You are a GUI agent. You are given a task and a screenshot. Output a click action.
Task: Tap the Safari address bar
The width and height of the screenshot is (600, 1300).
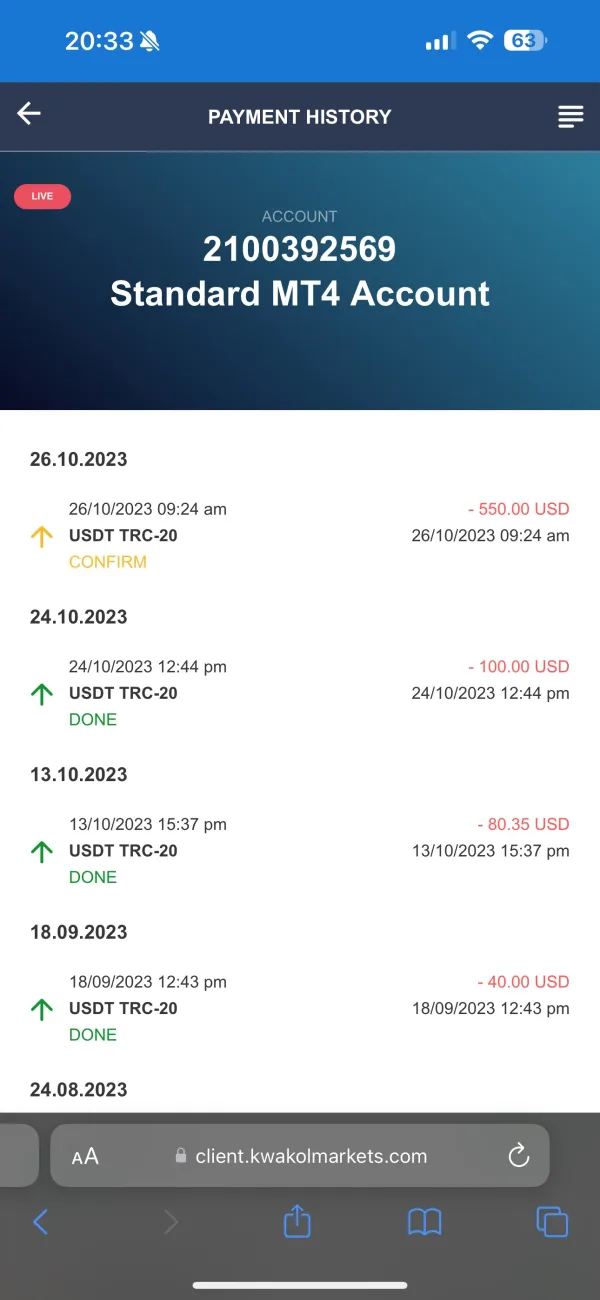coord(310,1156)
